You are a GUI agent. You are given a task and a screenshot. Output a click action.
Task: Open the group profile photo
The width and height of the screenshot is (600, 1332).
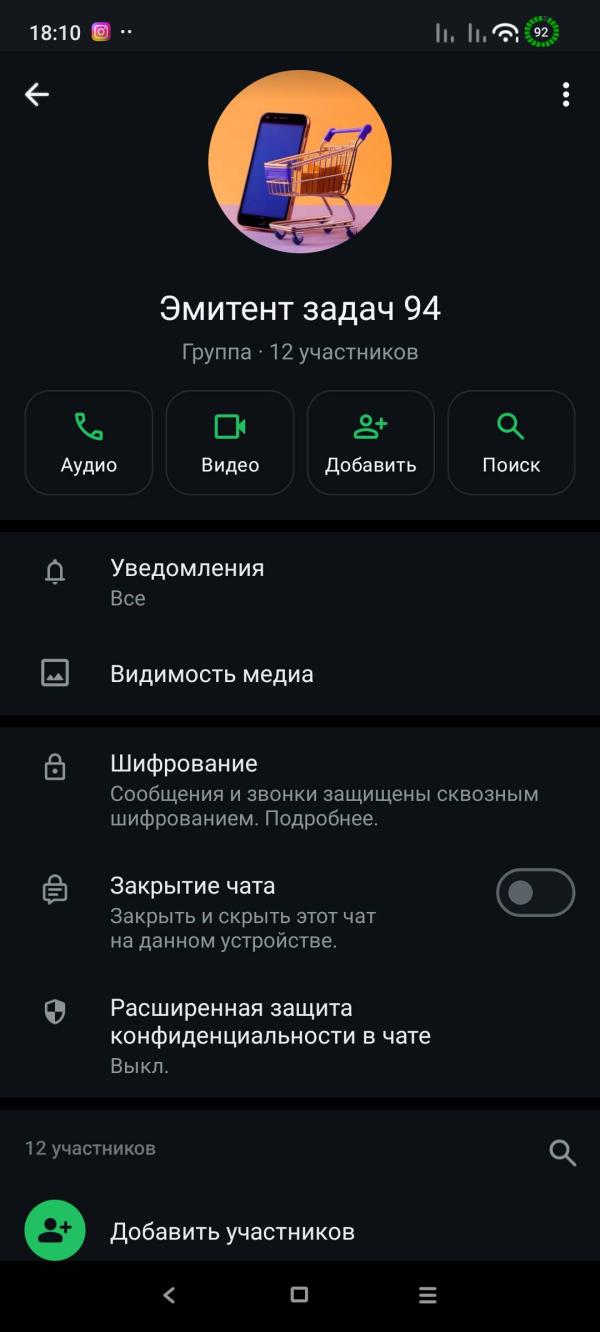tap(300, 162)
